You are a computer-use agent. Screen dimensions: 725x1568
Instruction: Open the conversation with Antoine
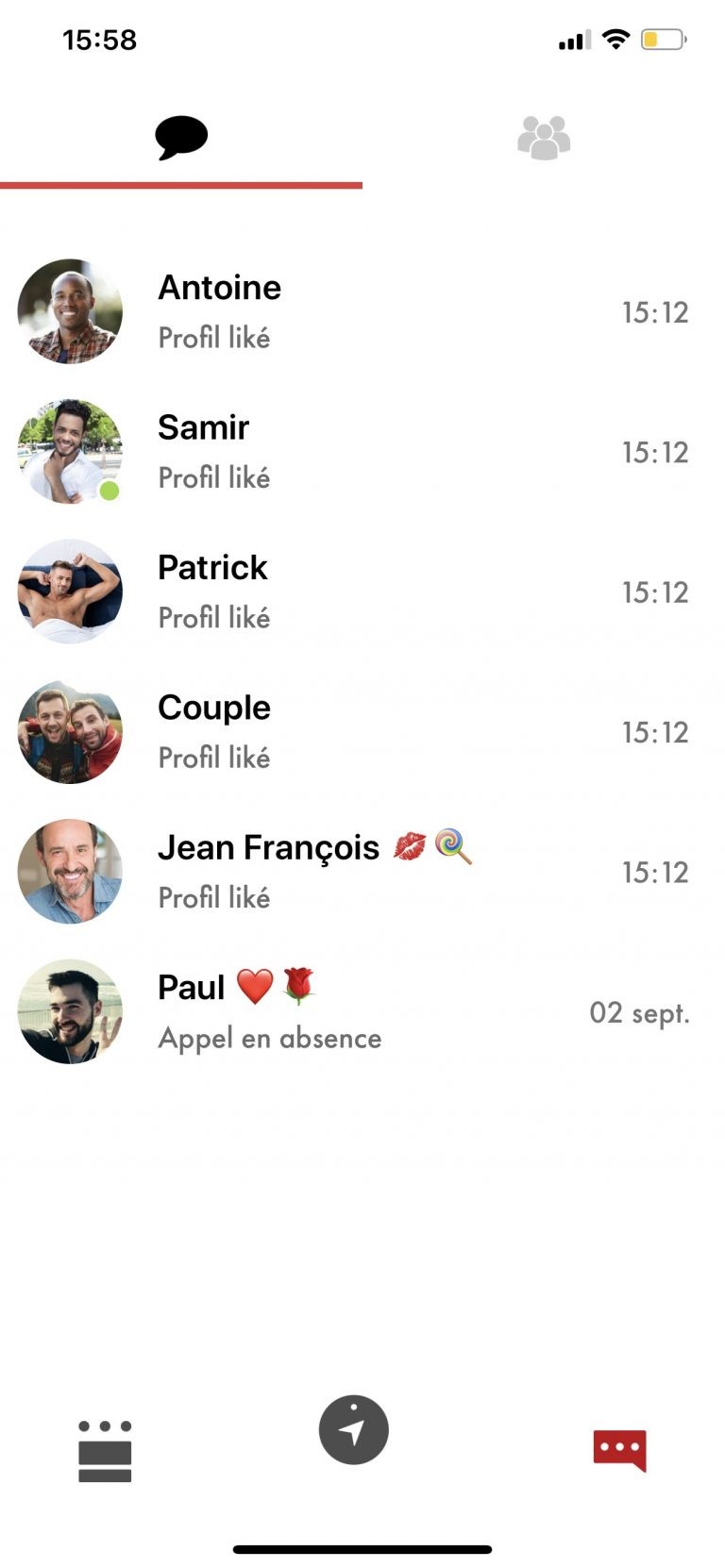coord(362,311)
